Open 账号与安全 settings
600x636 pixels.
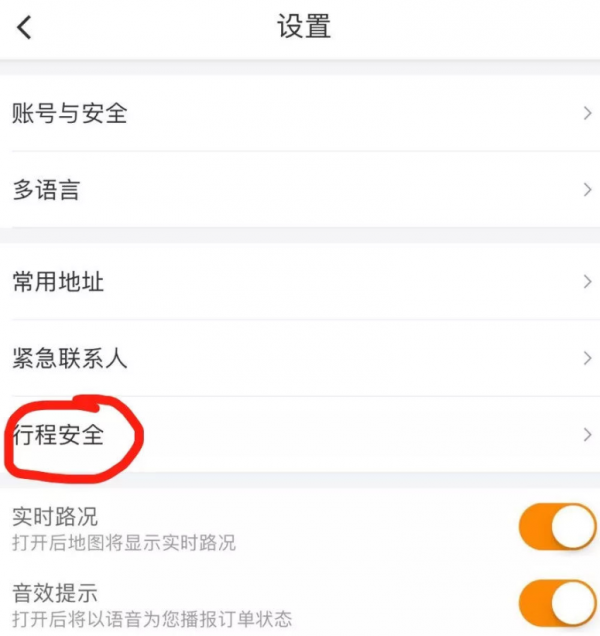(300, 114)
